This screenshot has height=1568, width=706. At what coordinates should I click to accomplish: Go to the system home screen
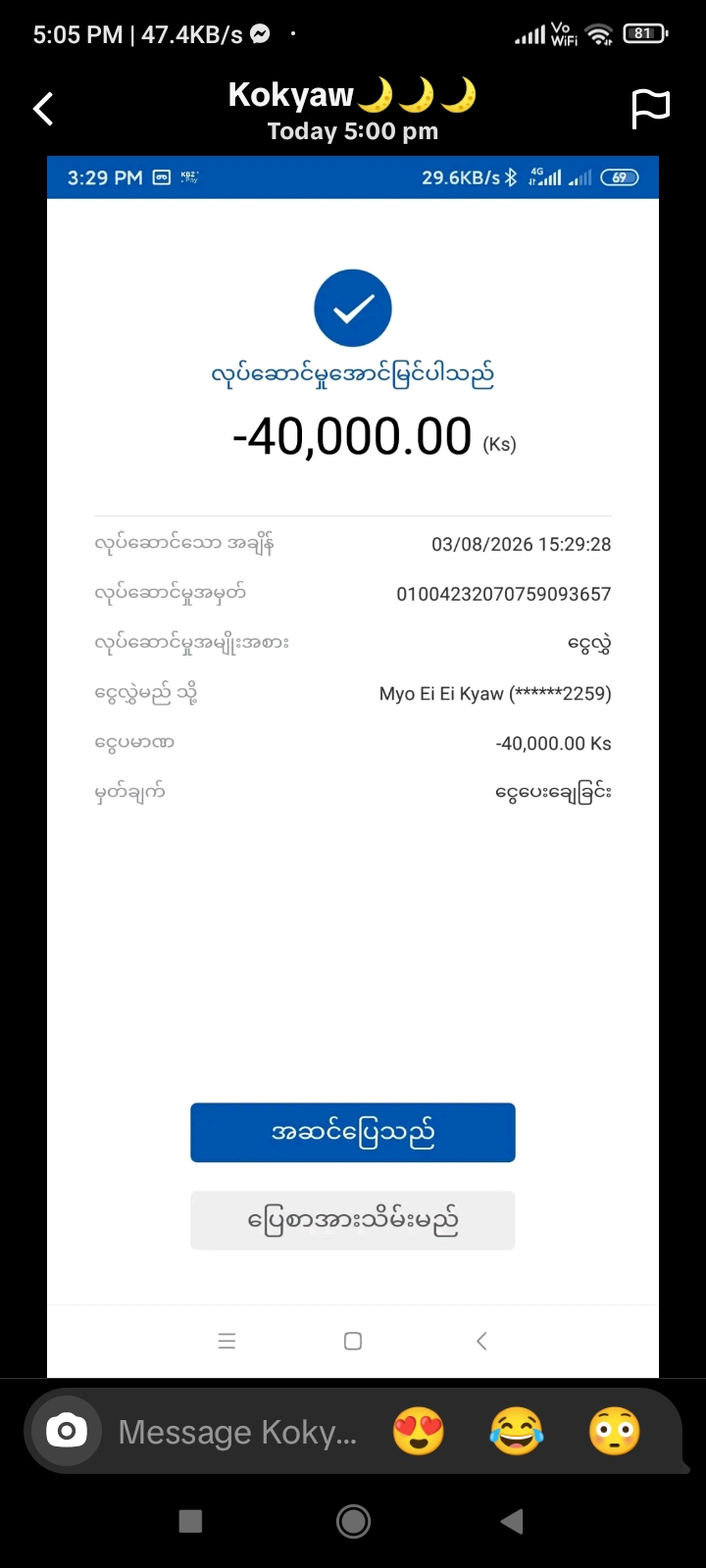(x=353, y=1521)
